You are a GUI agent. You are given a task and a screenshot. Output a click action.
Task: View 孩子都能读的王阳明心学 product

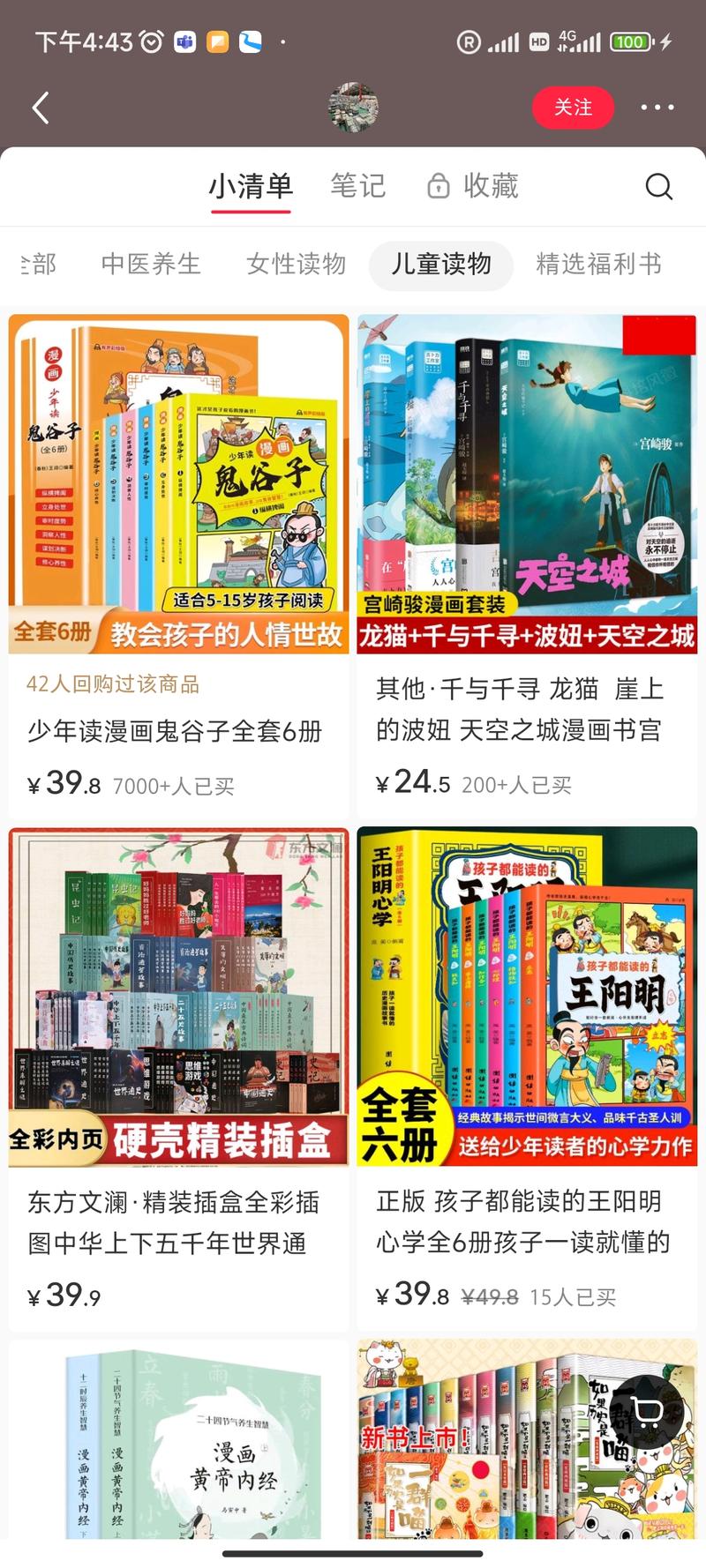point(527,1076)
